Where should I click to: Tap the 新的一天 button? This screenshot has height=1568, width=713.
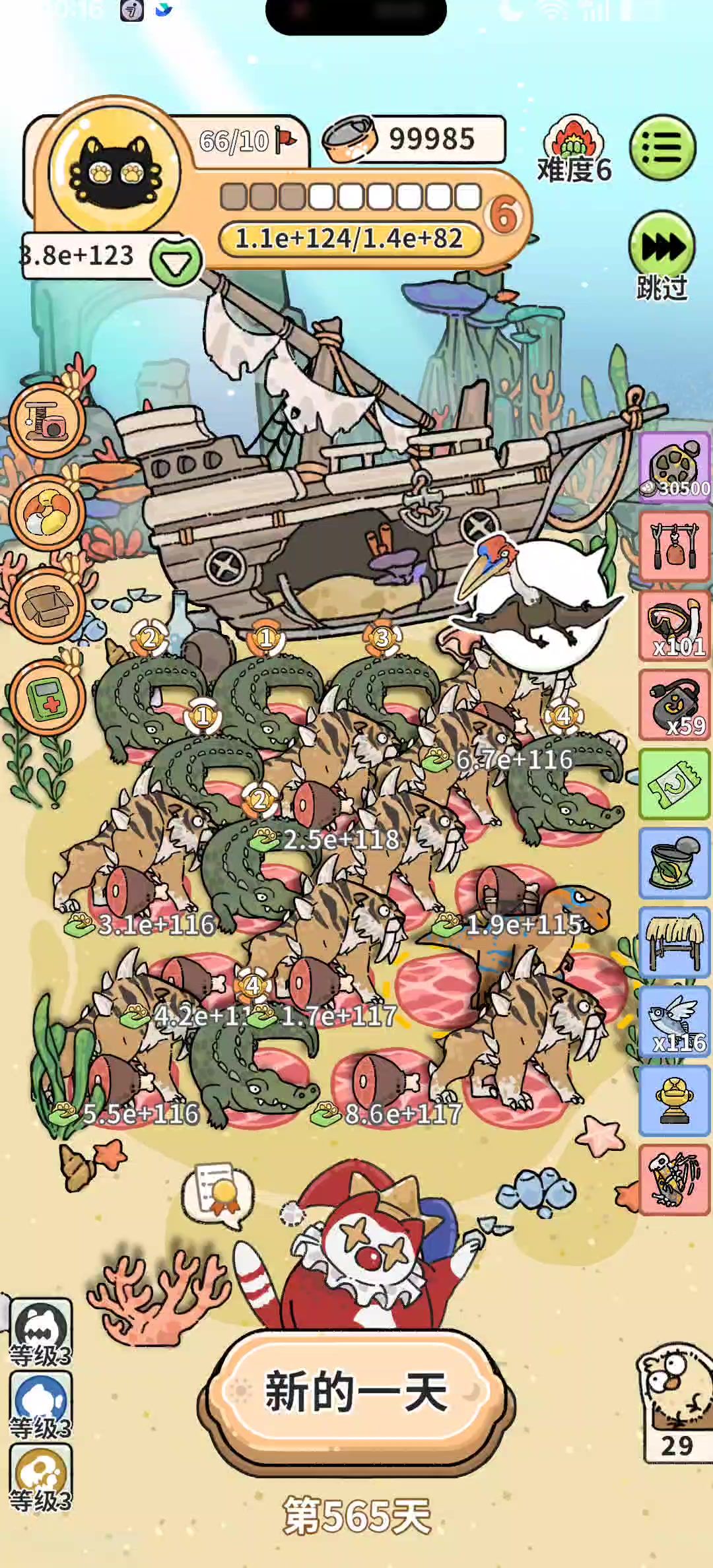point(356,1391)
